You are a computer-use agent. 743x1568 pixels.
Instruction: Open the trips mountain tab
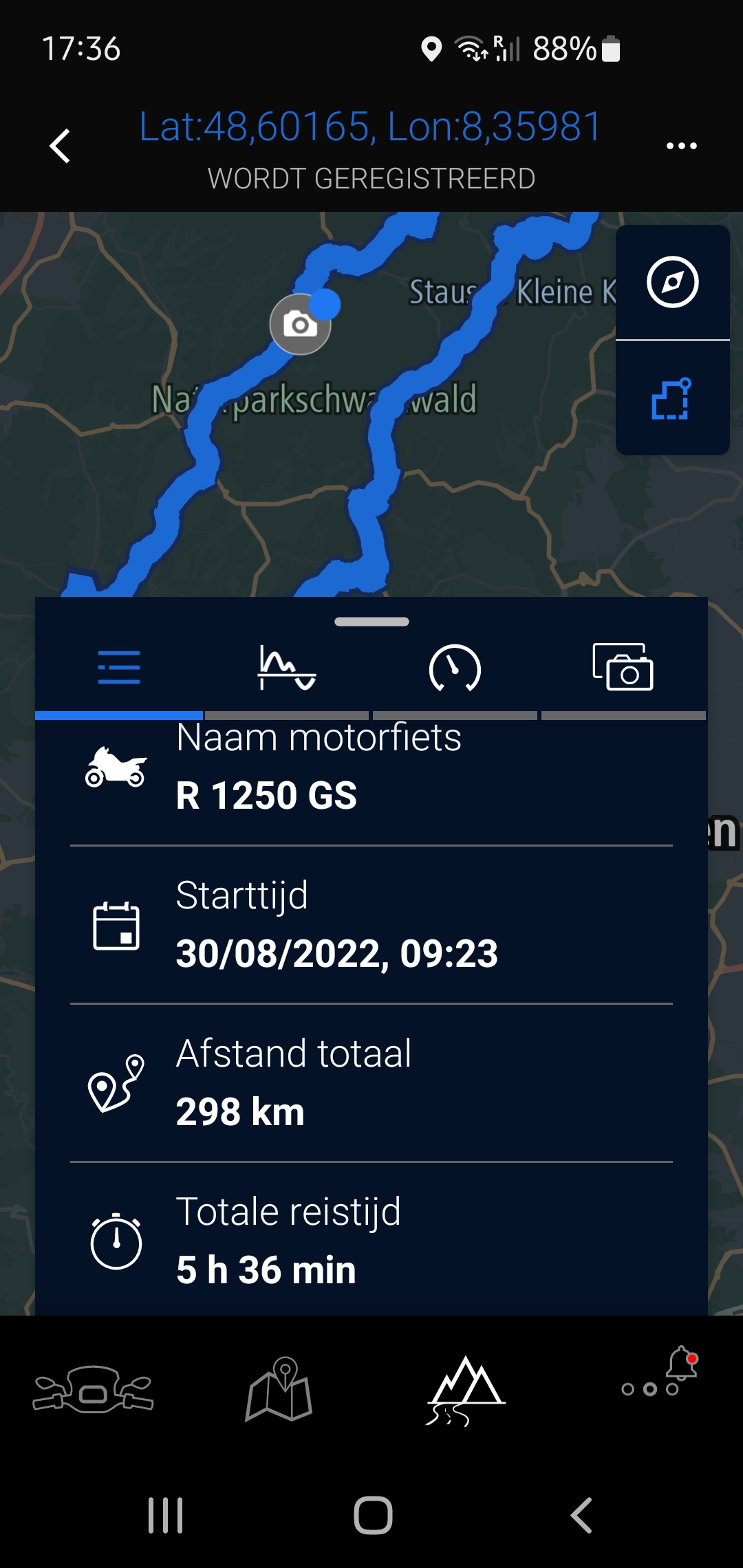(x=466, y=1389)
